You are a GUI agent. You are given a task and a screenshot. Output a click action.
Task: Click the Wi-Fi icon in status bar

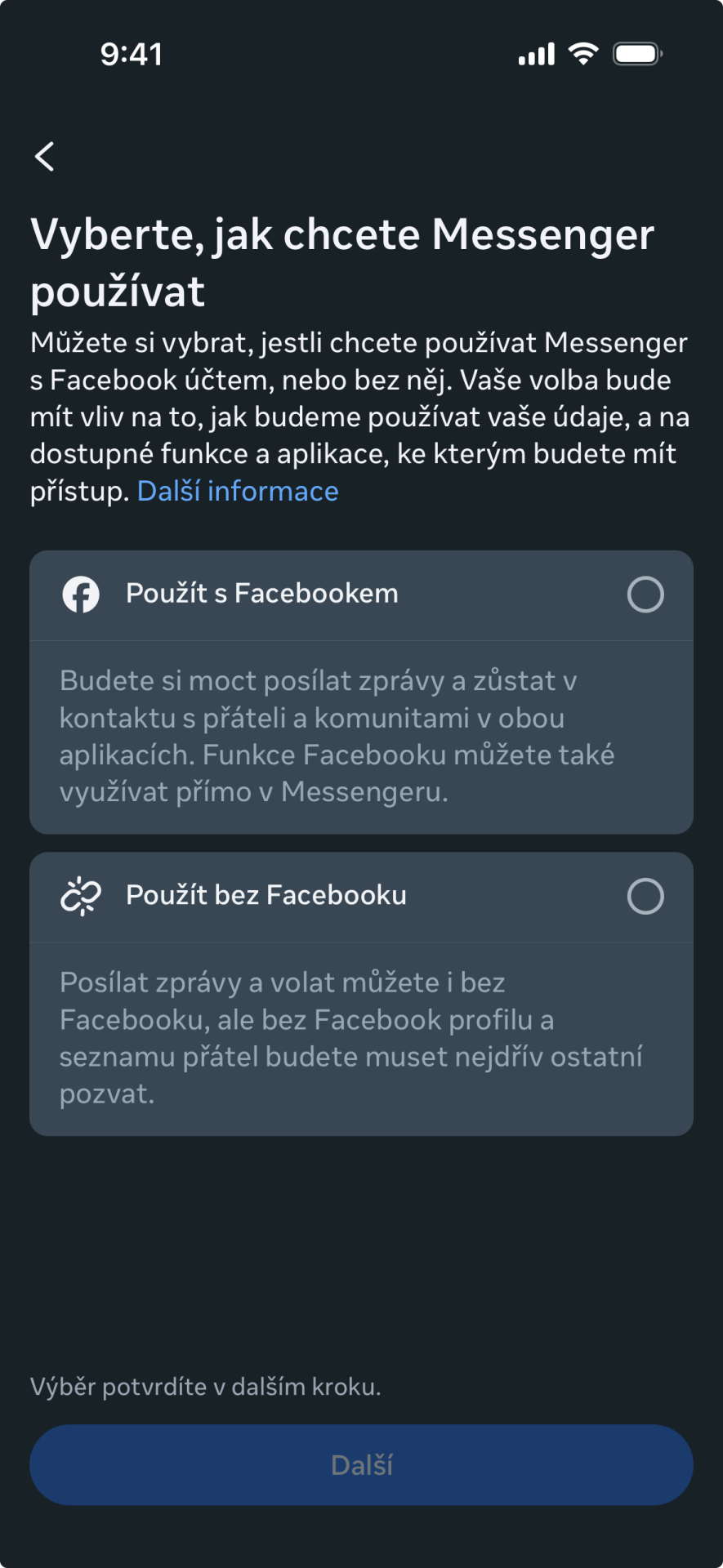click(582, 52)
